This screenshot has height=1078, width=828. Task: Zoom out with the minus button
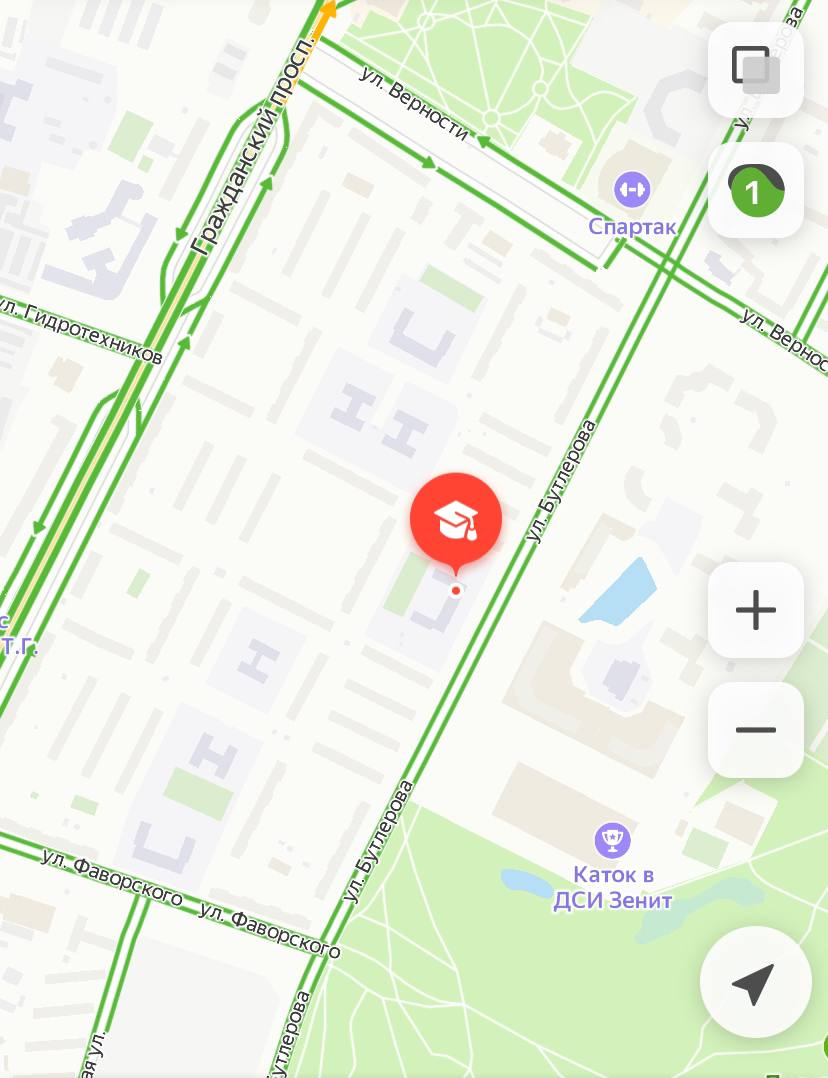click(x=755, y=730)
